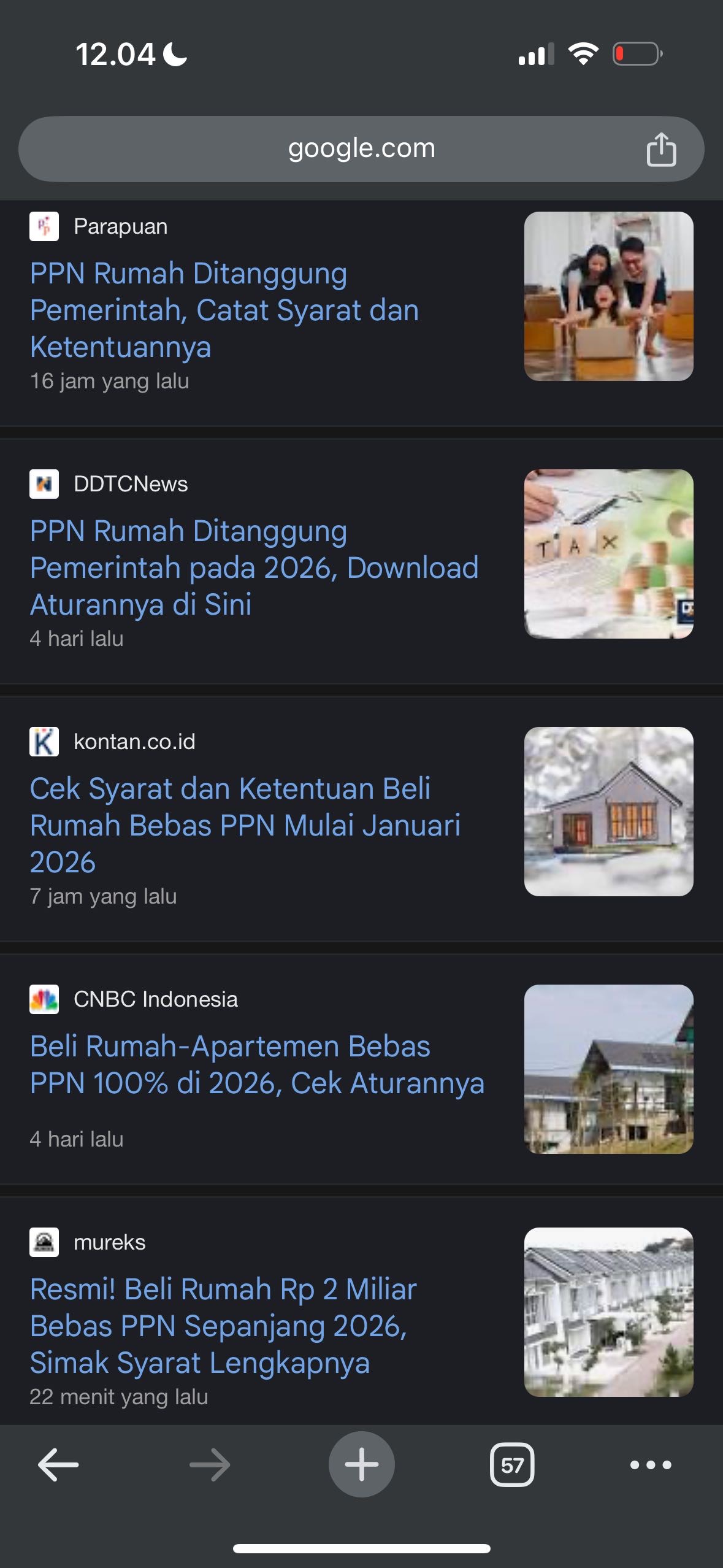This screenshot has width=723, height=1568.
Task: Go back to the previous page
Action: pos(58,1464)
